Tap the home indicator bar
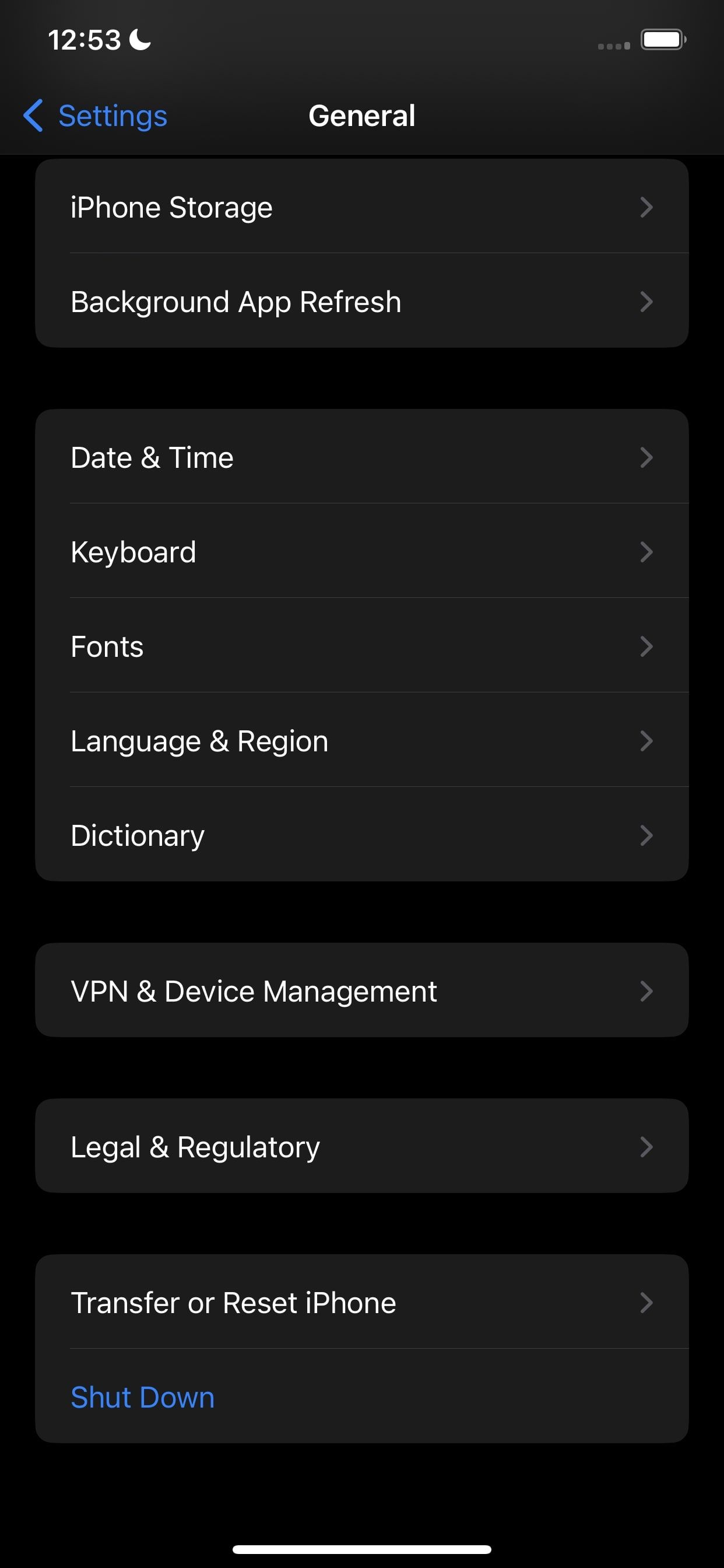Image resolution: width=724 pixels, height=1568 pixels. [362, 1548]
